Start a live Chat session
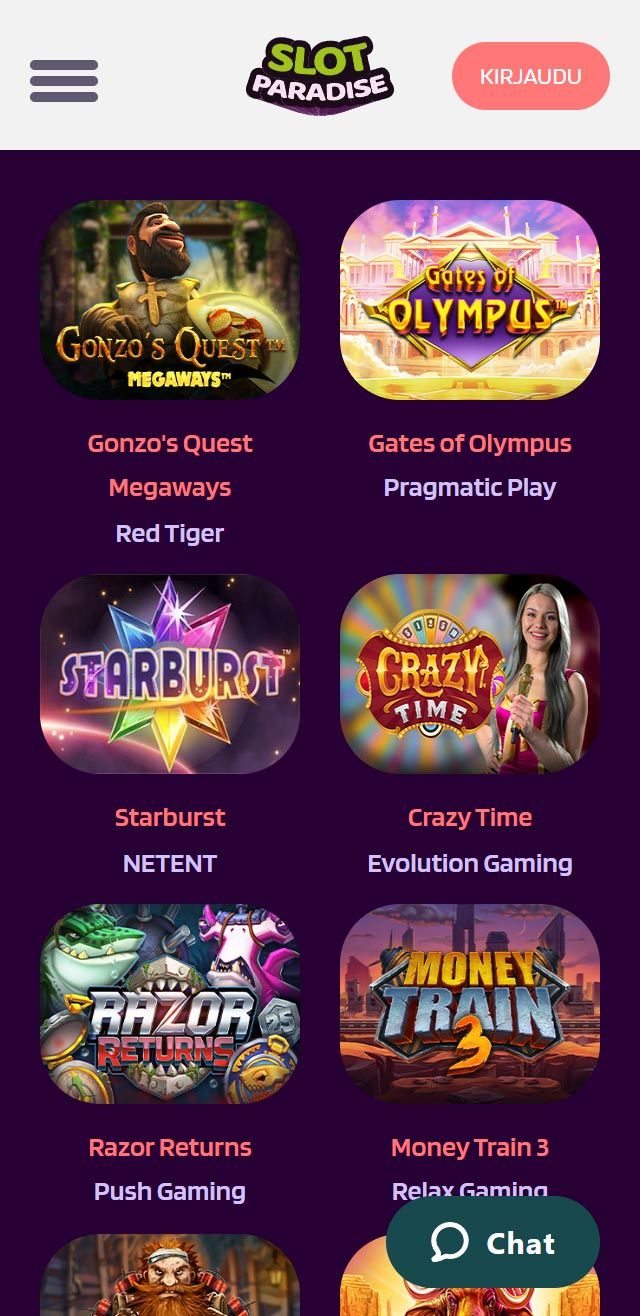This screenshot has height=1316, width=640. tap(493, 1243)
